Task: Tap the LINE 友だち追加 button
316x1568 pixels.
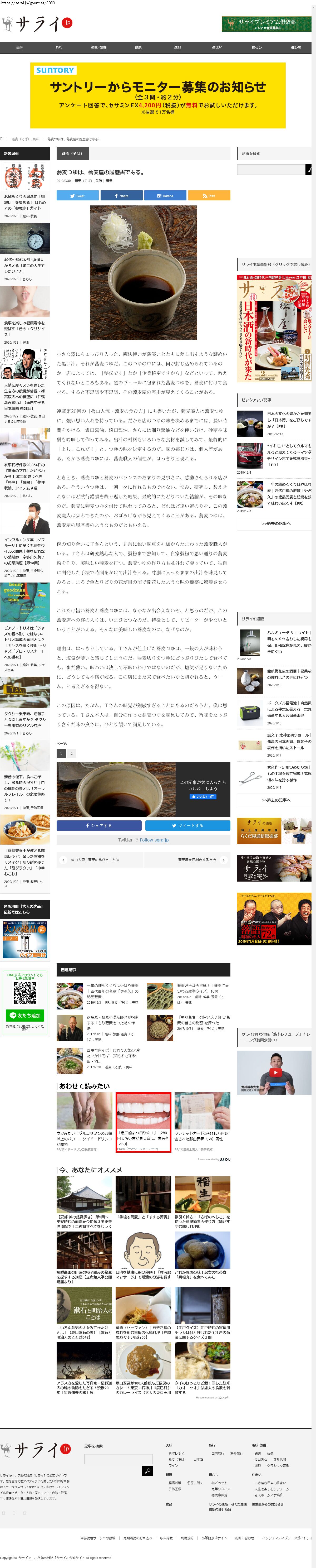Action: tap(25, 1015)
